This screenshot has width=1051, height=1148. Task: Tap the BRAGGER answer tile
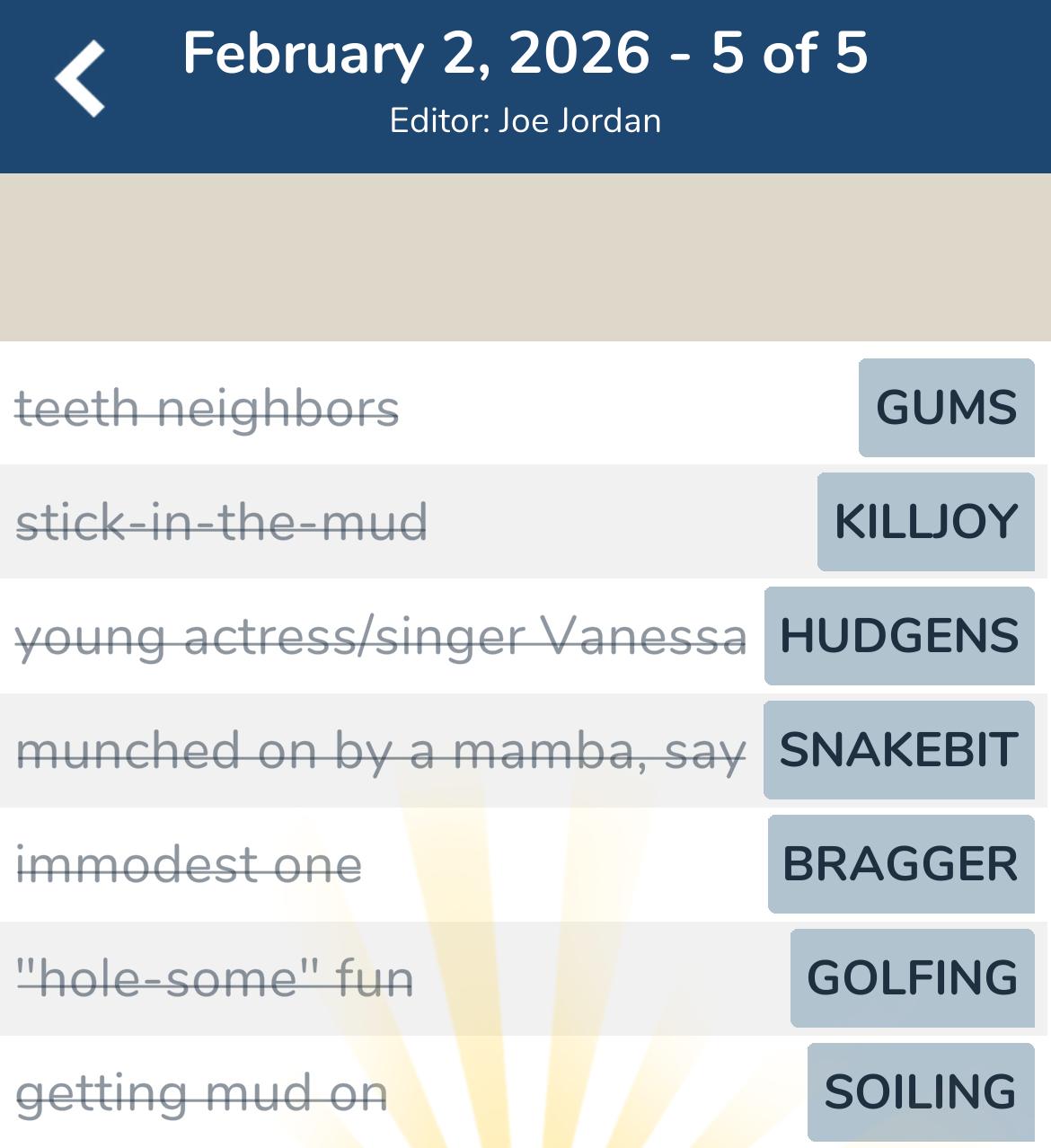coord(901,864)
